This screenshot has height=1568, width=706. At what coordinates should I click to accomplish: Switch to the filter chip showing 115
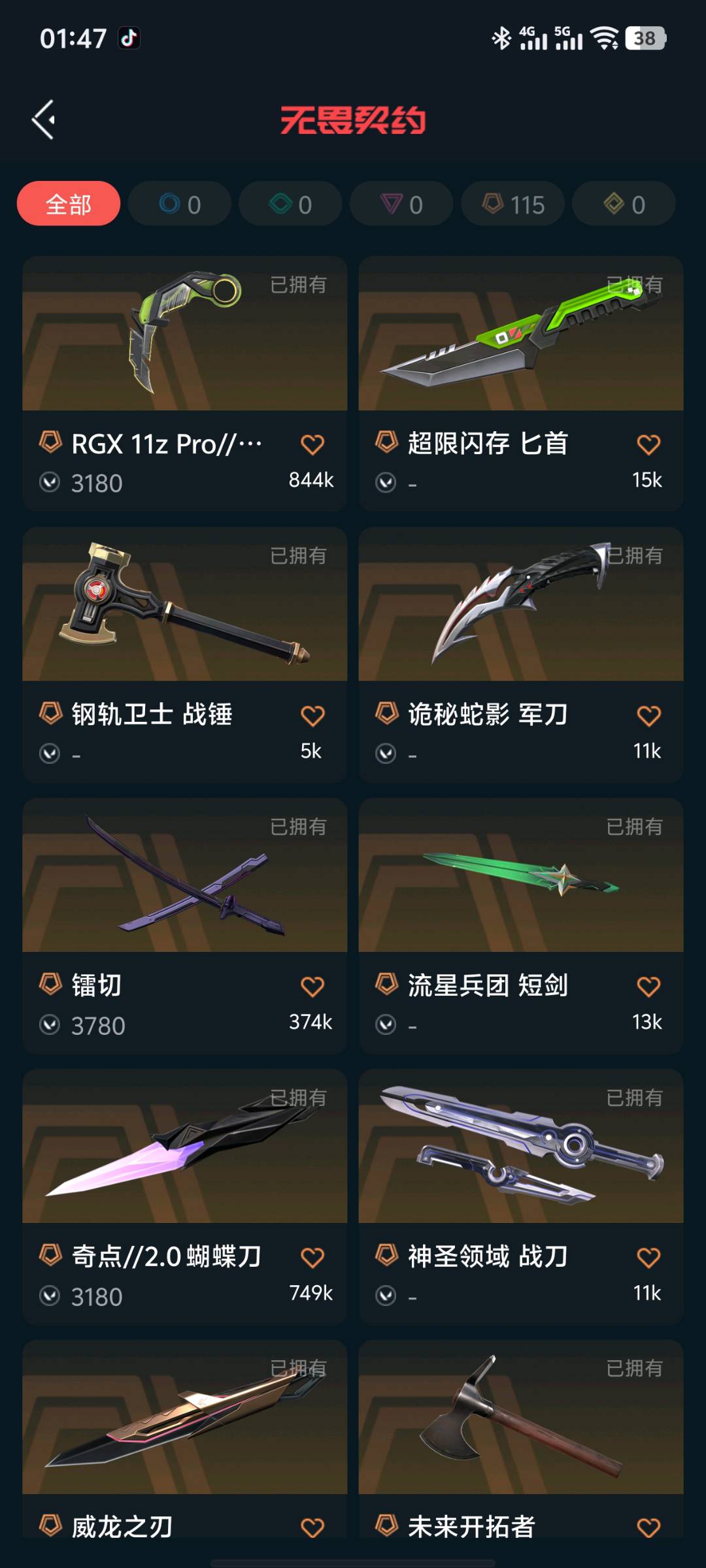tap(513, 204)
